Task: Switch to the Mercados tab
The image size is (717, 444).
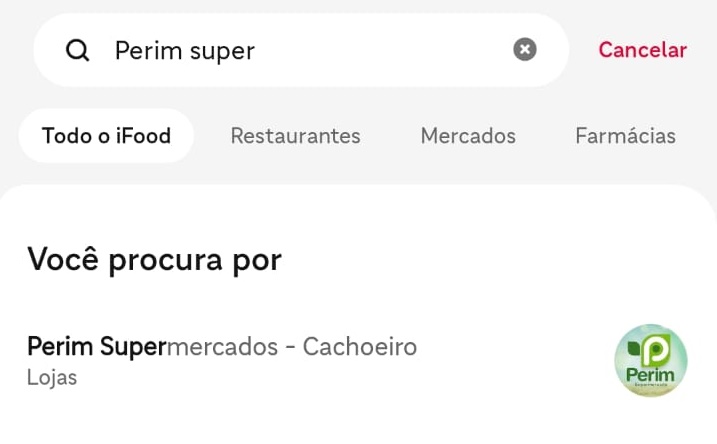Action: click(468, 136)
